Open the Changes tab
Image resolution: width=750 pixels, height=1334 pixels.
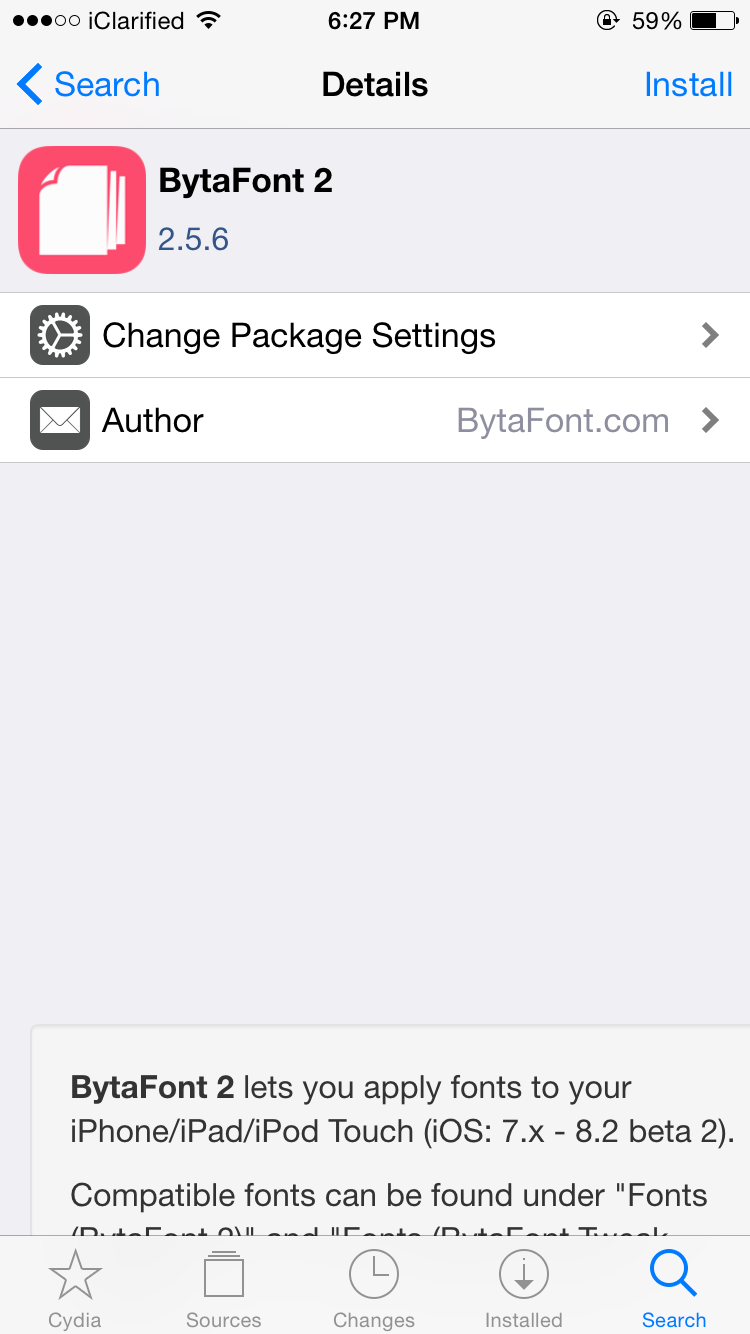(x=374, y=1288)
